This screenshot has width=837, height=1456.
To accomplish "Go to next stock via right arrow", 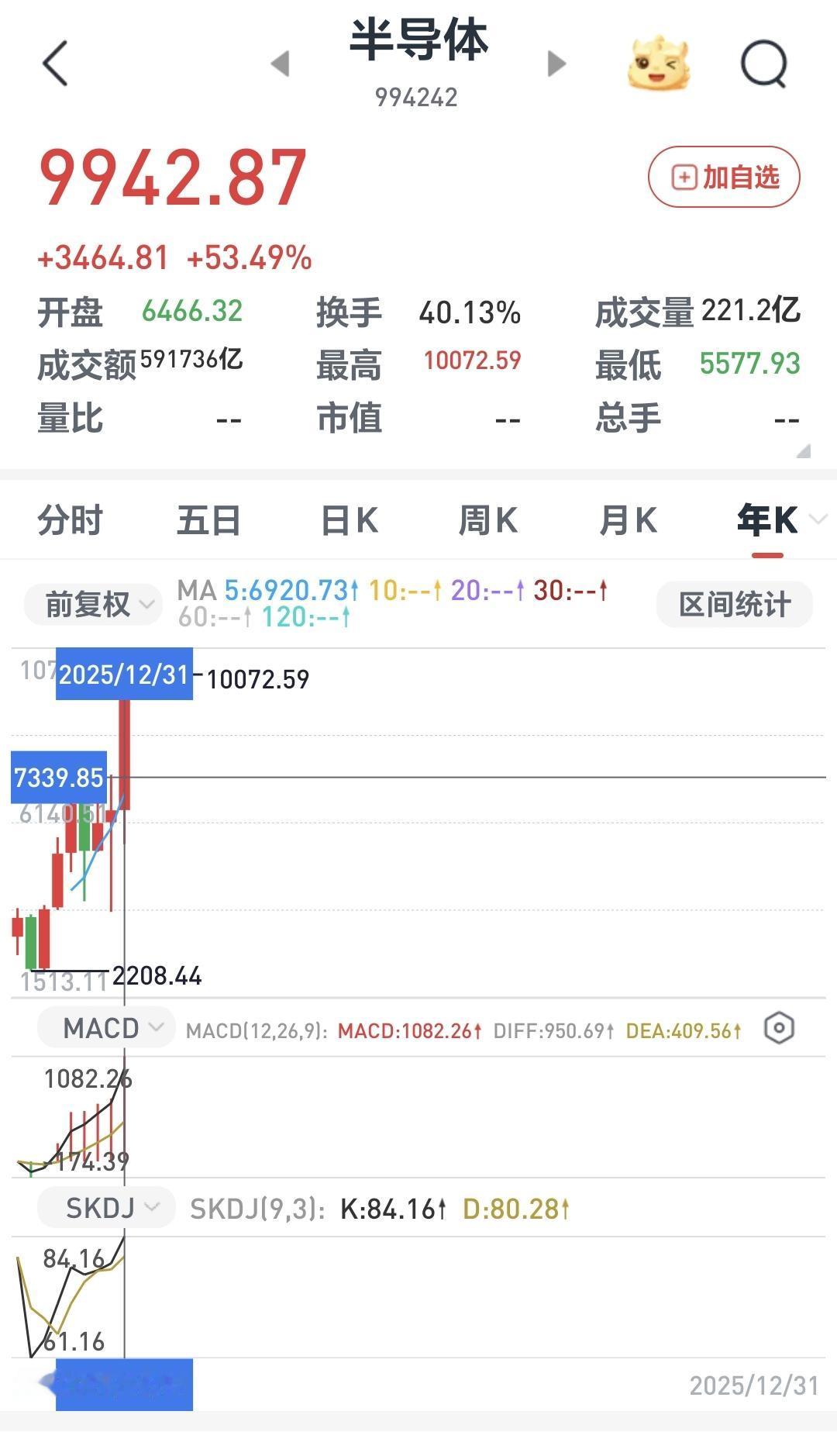I will [555, 64].
